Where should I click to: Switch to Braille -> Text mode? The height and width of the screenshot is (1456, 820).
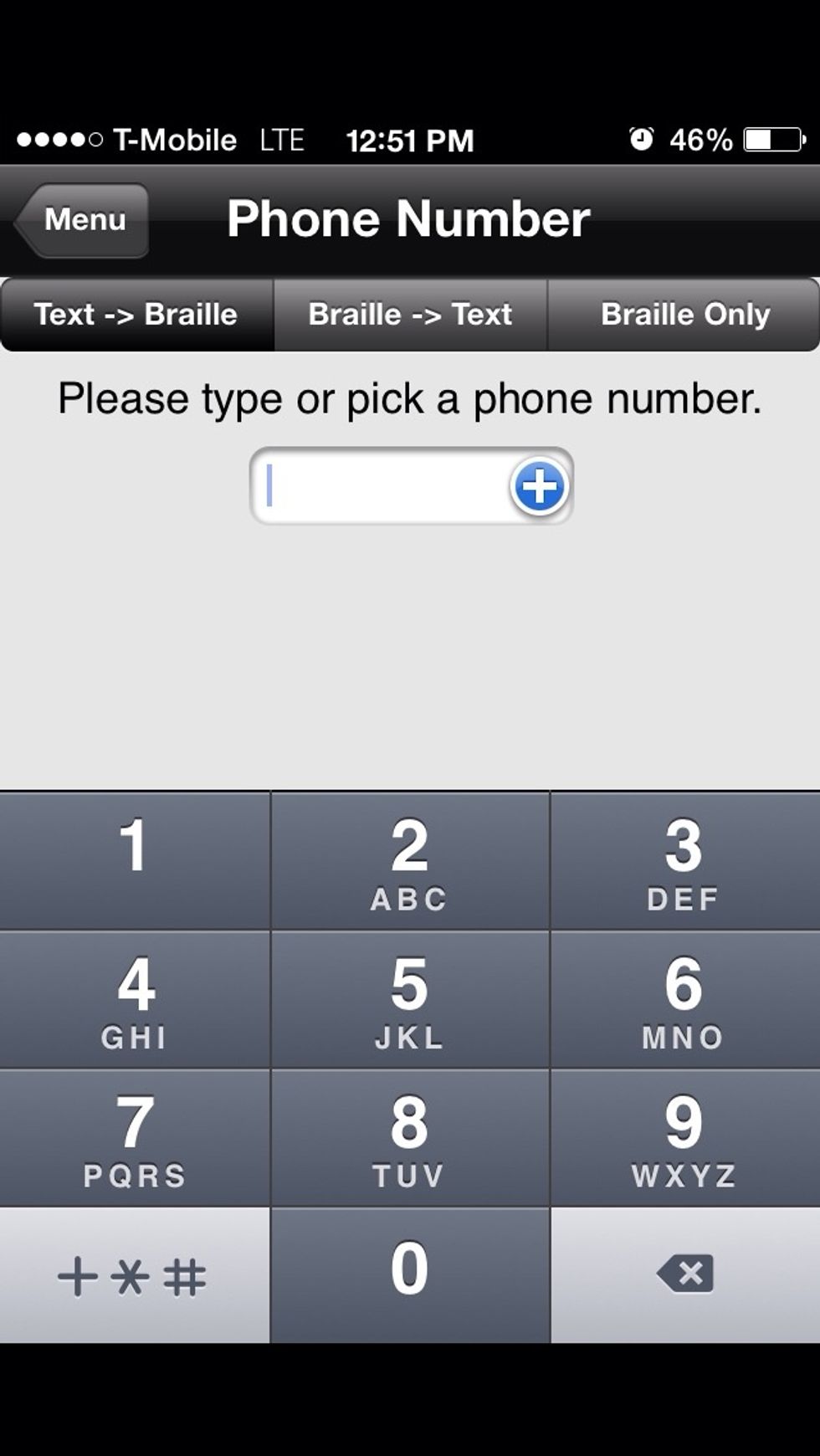(410, 315)
